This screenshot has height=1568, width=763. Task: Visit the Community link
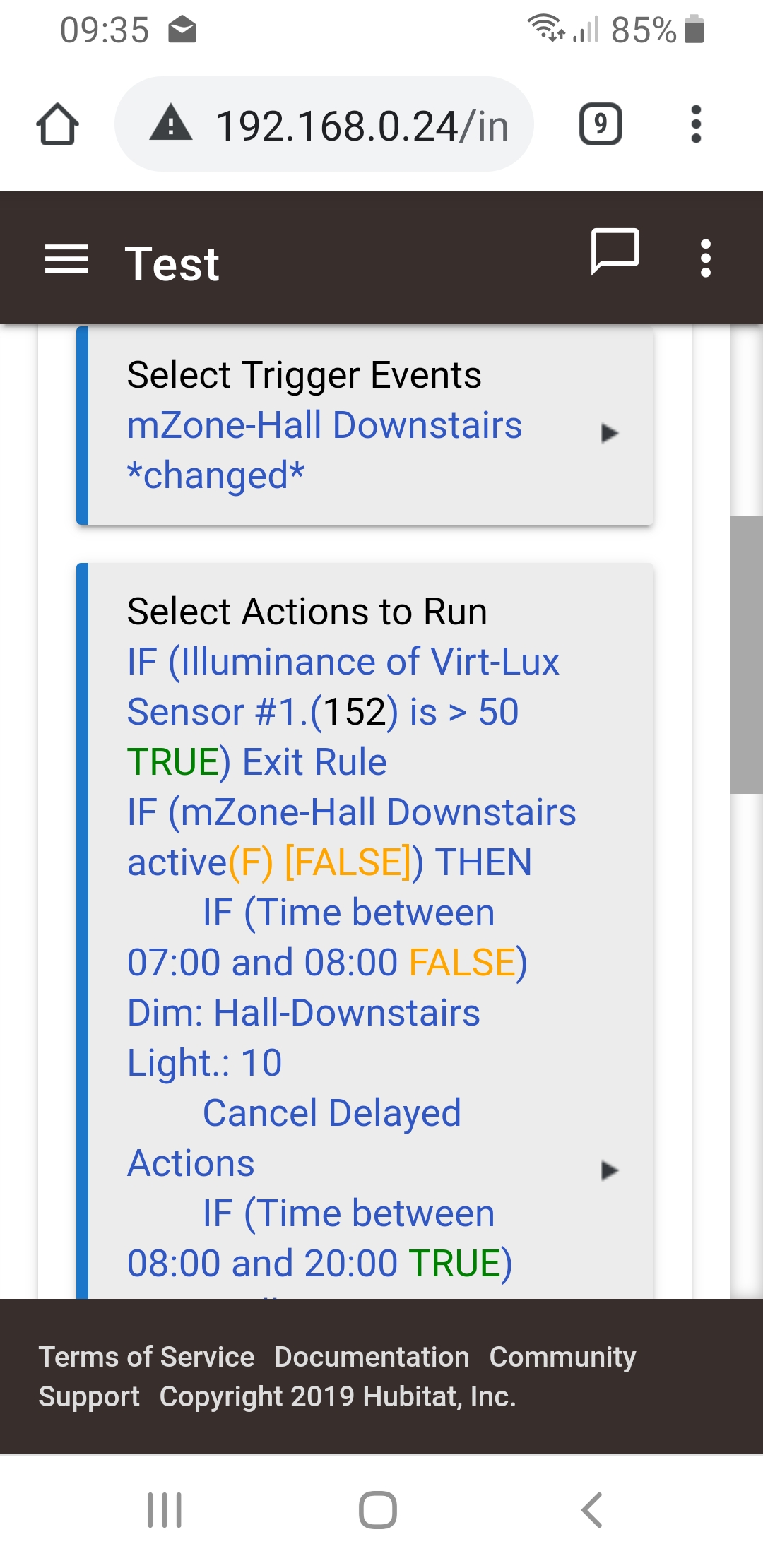click(562, 1357)
